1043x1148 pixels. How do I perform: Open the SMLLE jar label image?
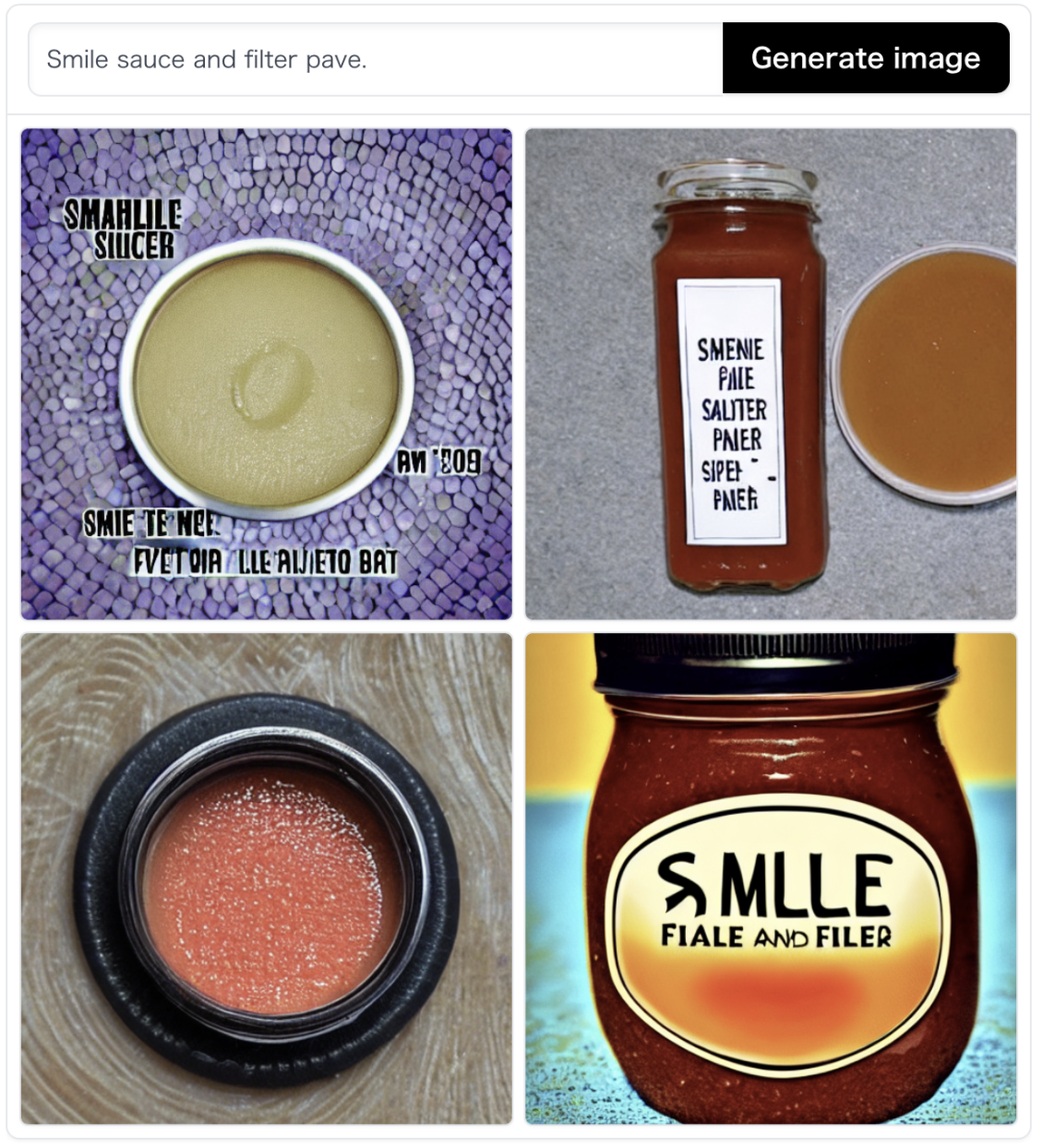771,878
